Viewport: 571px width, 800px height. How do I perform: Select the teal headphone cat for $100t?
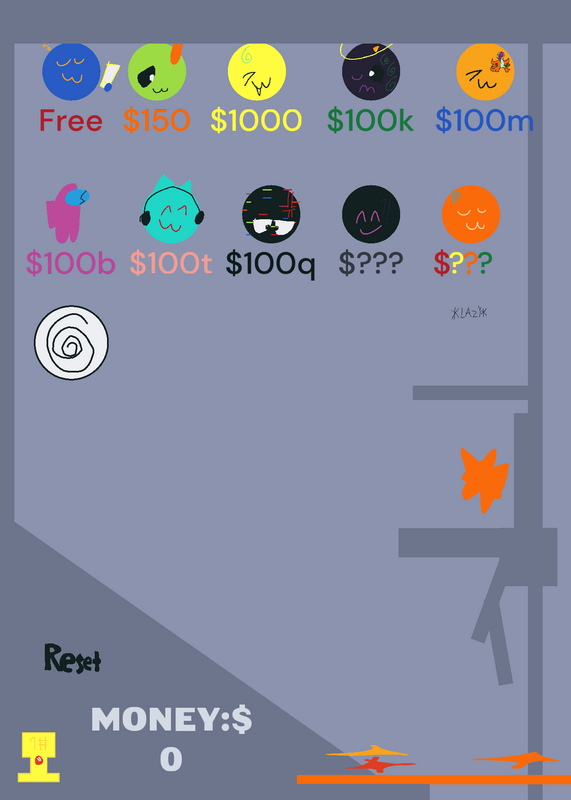171,210
